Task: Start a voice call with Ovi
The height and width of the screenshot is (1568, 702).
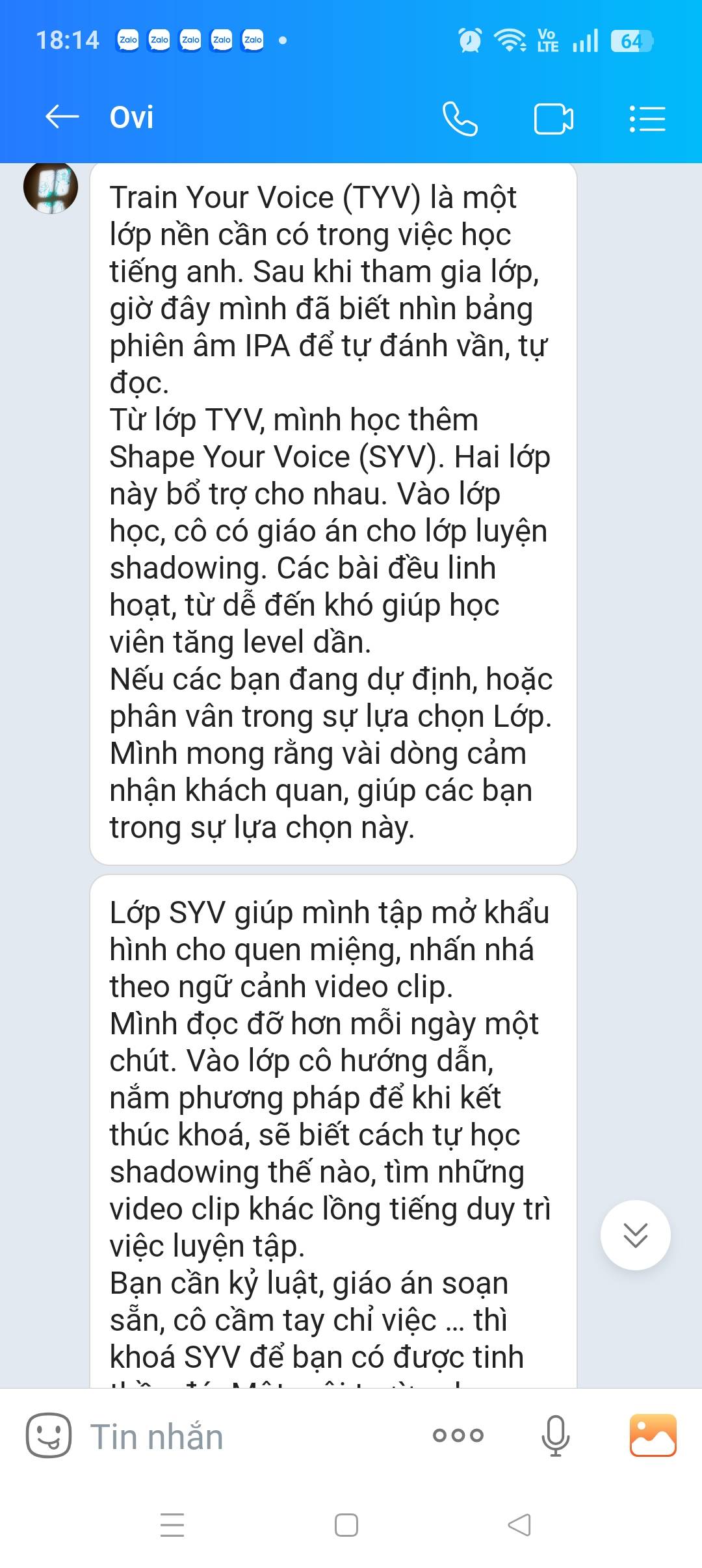Action: click(460, 118)
